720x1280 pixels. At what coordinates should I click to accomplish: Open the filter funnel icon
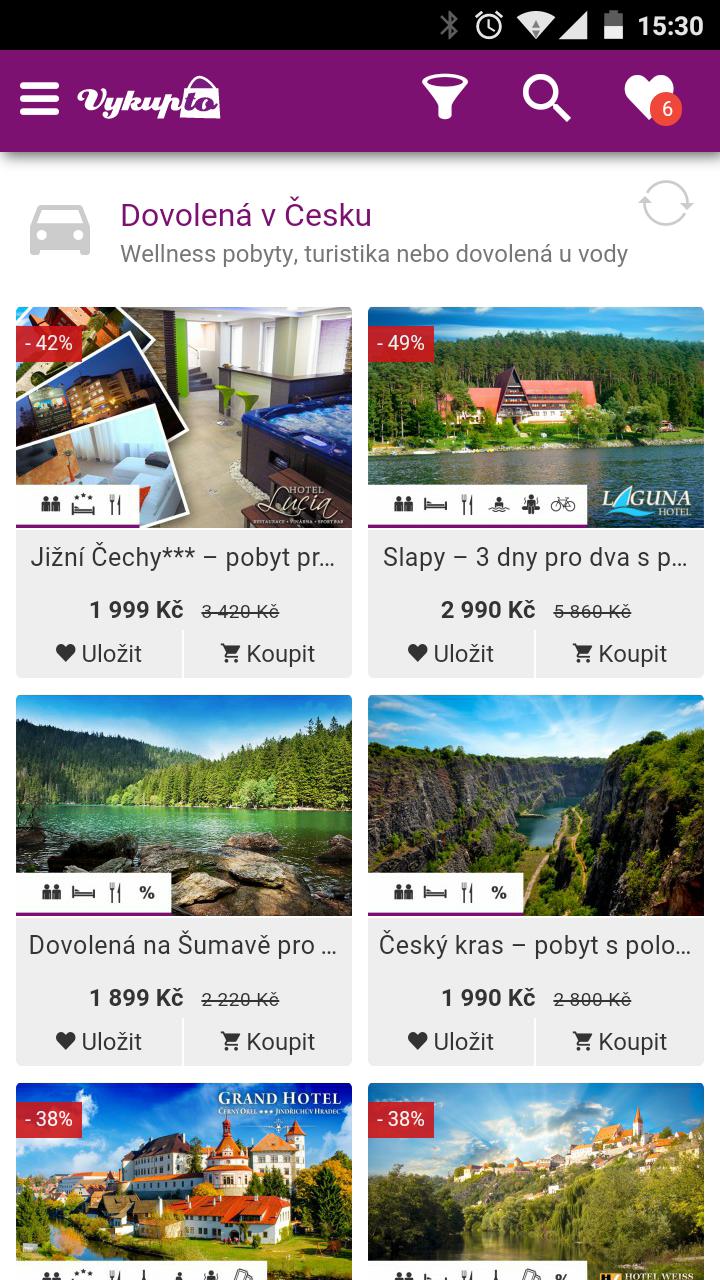tap(444, 97)
